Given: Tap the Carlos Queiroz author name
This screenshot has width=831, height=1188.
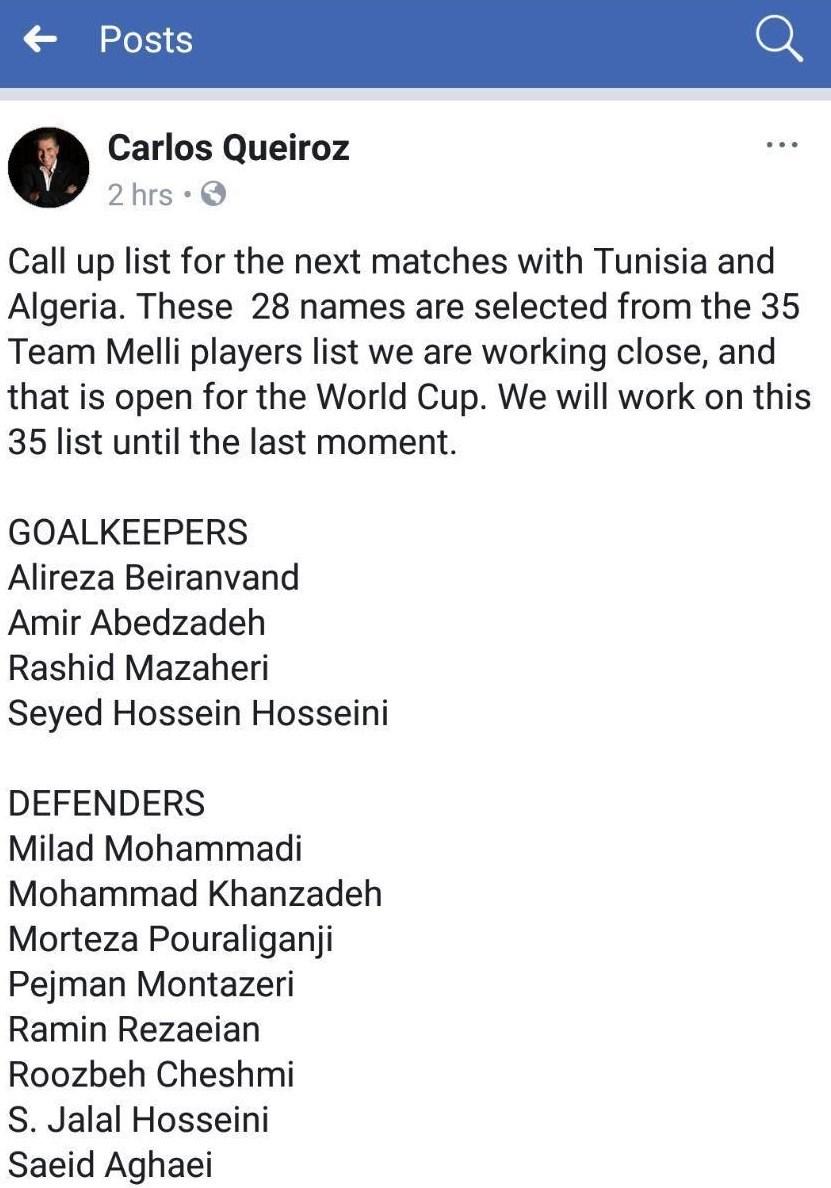Looking at the screenshot, I should point(228,148).
